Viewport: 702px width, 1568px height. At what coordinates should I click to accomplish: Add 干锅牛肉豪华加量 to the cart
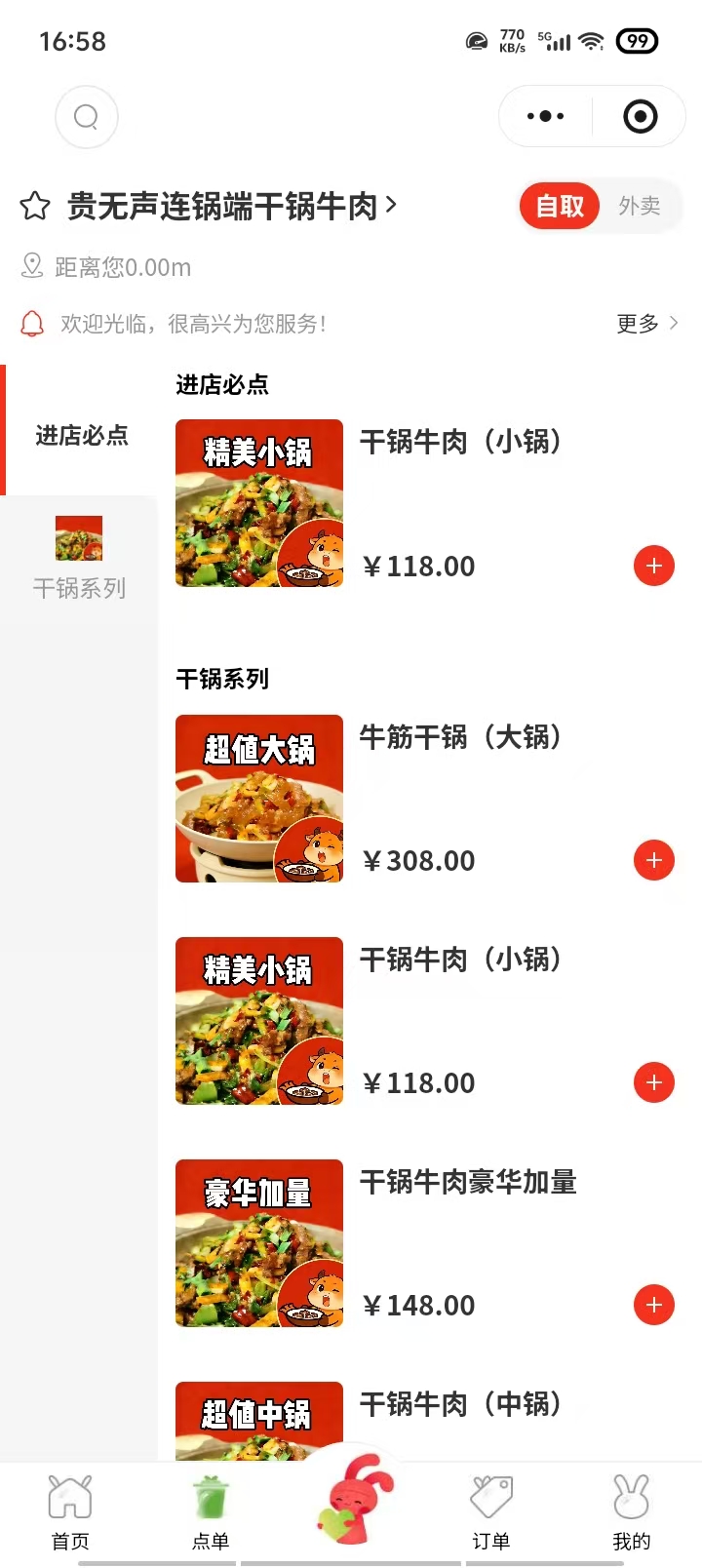[x=654, y=1305]
